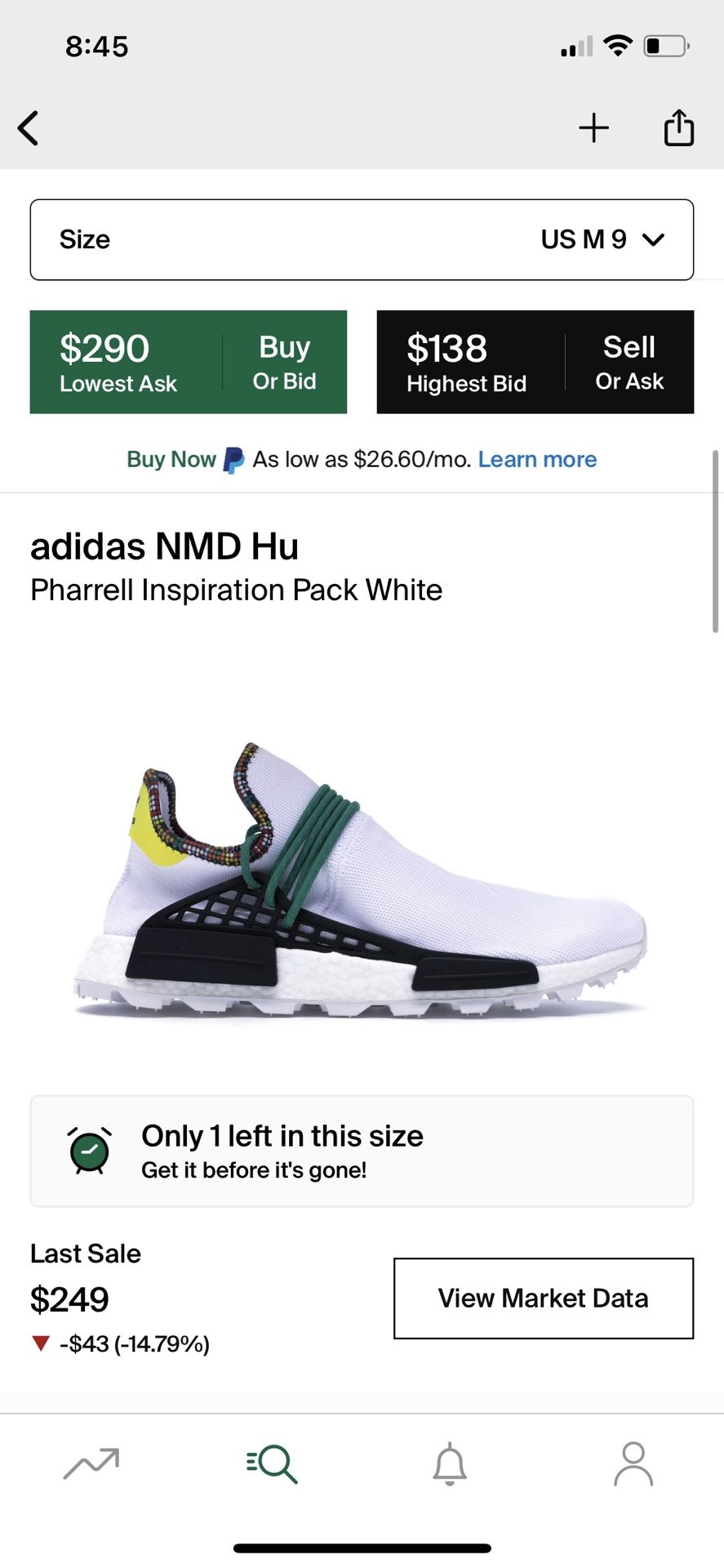Share this sneaker listing
Screen dimensions: 724x1568
(x=678, y=127)
